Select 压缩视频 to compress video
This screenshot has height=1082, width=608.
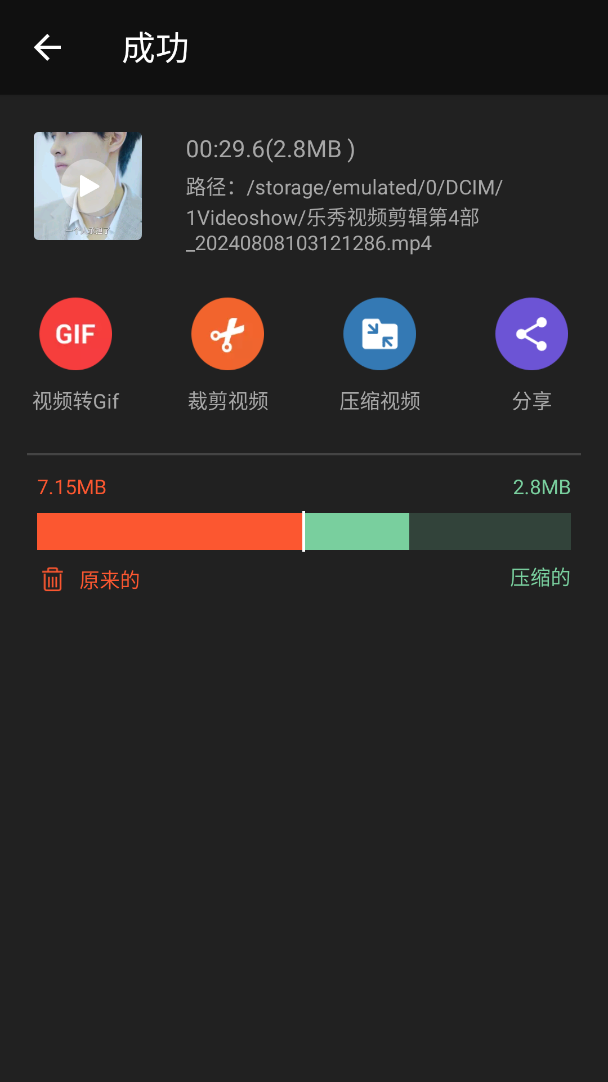click(379, 334)
